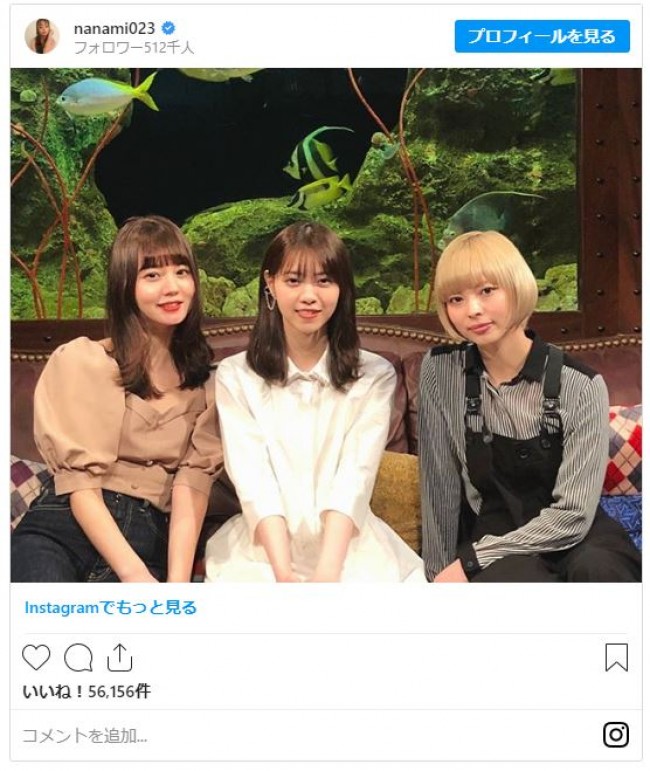Follow the Instagramでもっと見る link
The height and width of the screenshot is (771, 650).
110,607
